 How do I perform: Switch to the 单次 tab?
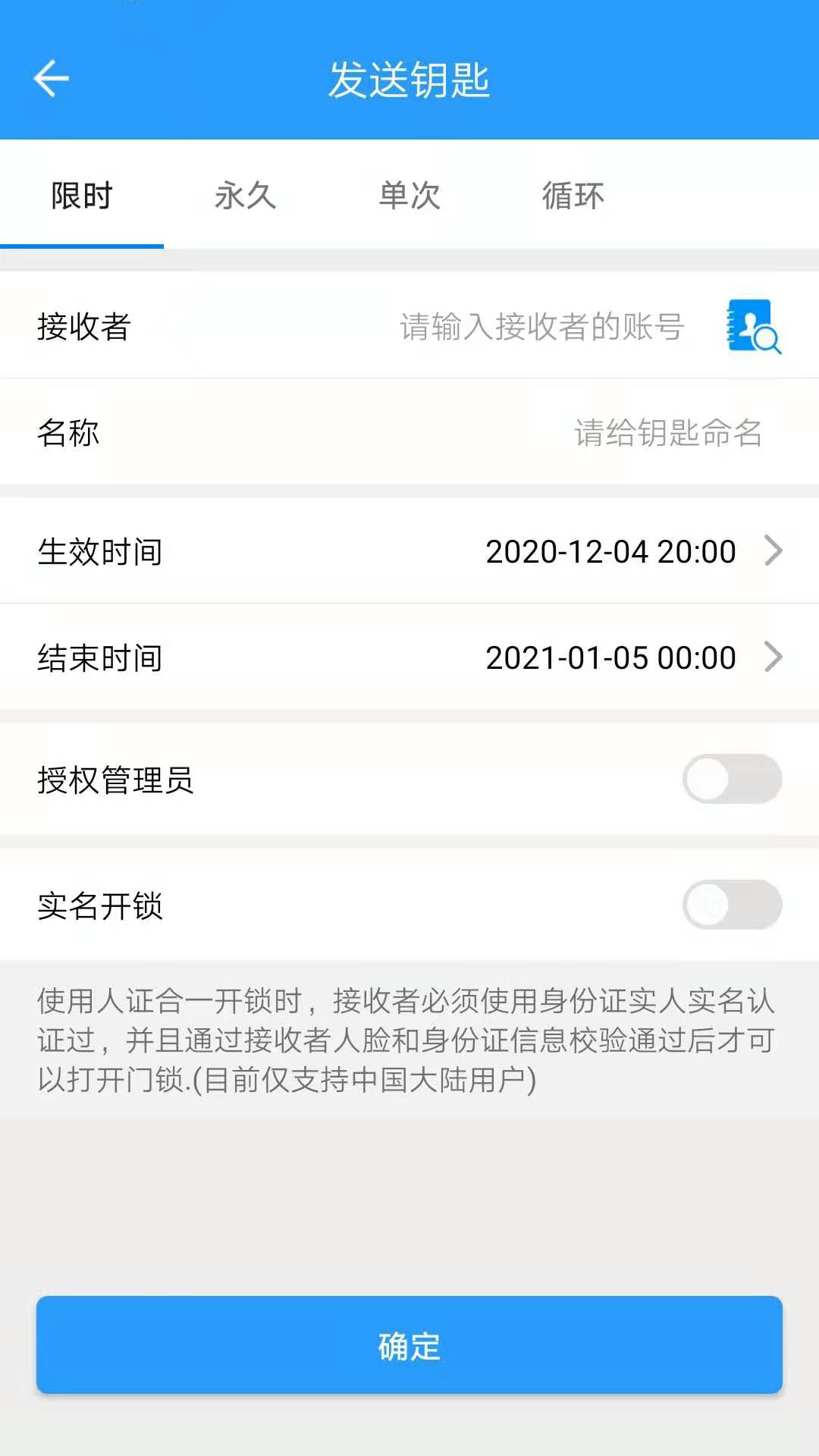click(409, 196)
